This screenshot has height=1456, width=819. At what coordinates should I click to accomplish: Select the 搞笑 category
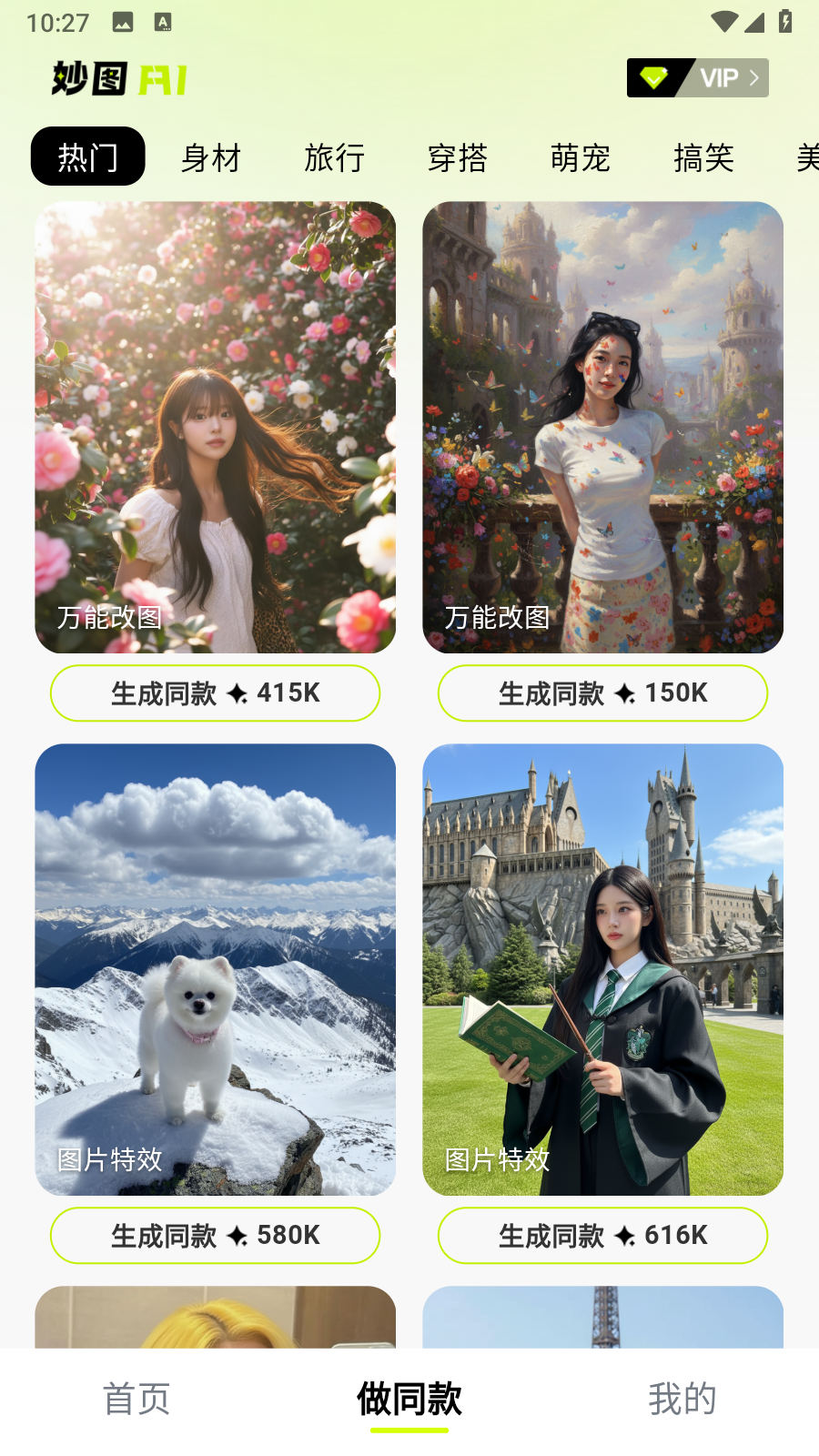click(703, 157)
